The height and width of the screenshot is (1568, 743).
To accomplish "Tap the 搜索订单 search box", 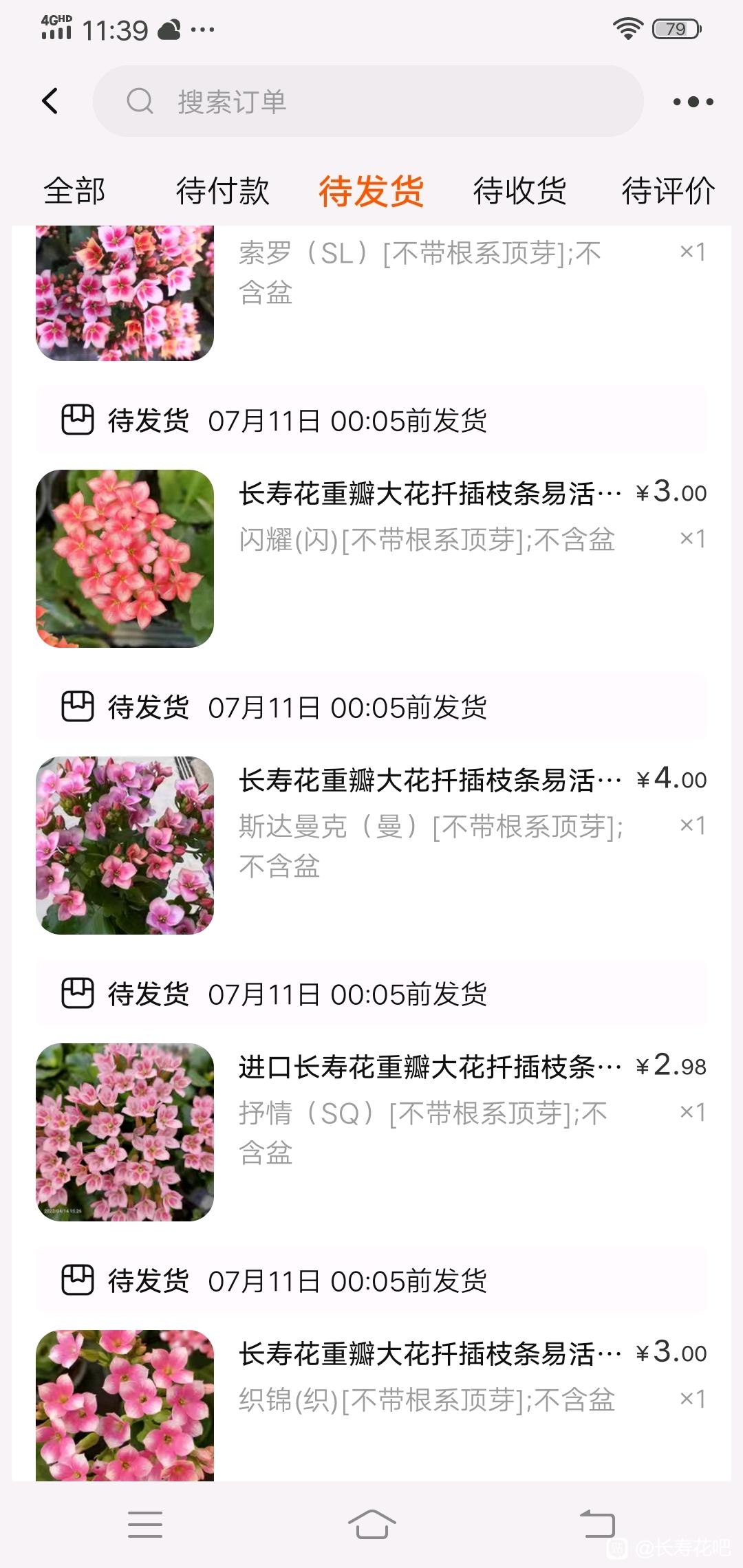I will 368,101.
